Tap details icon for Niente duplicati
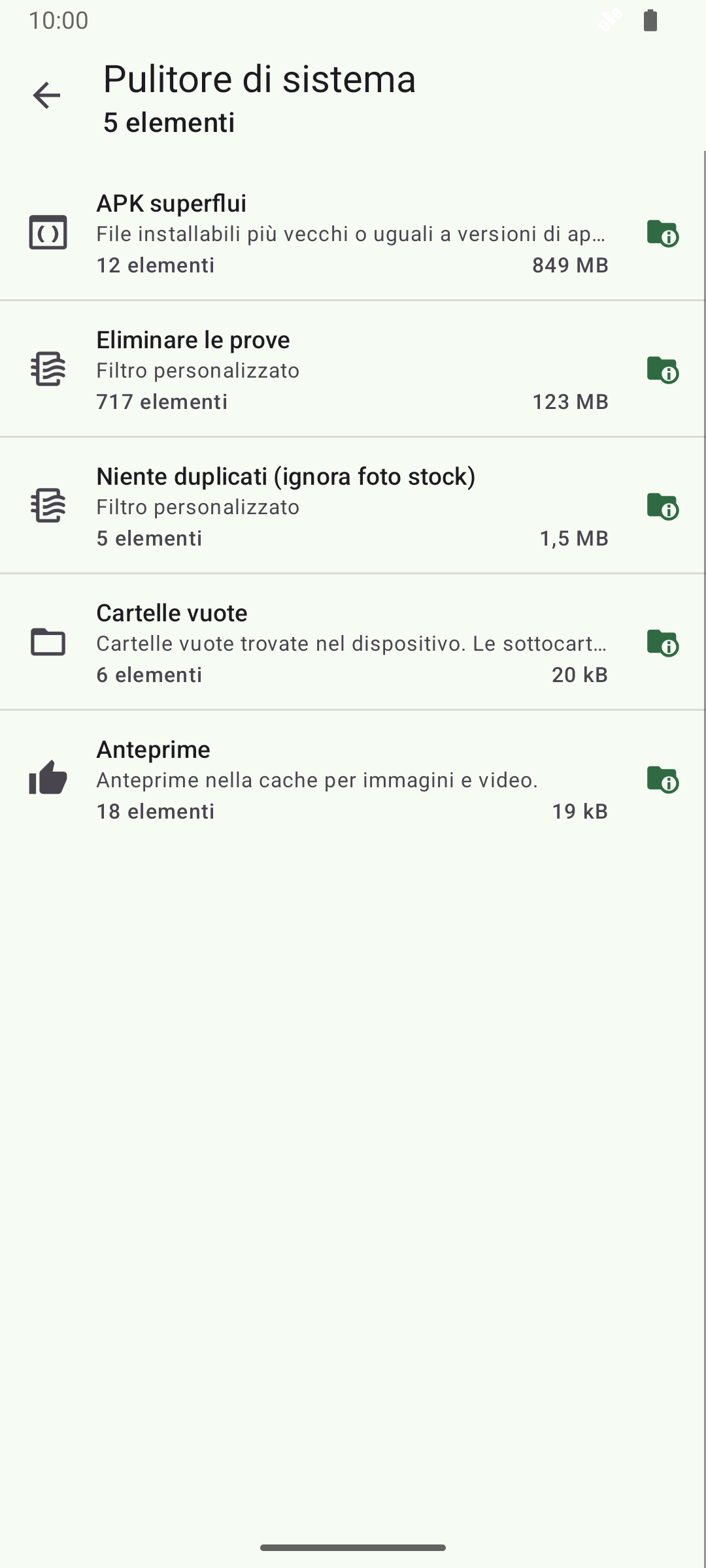The image size is (706, 1568). tap(662, 506)
